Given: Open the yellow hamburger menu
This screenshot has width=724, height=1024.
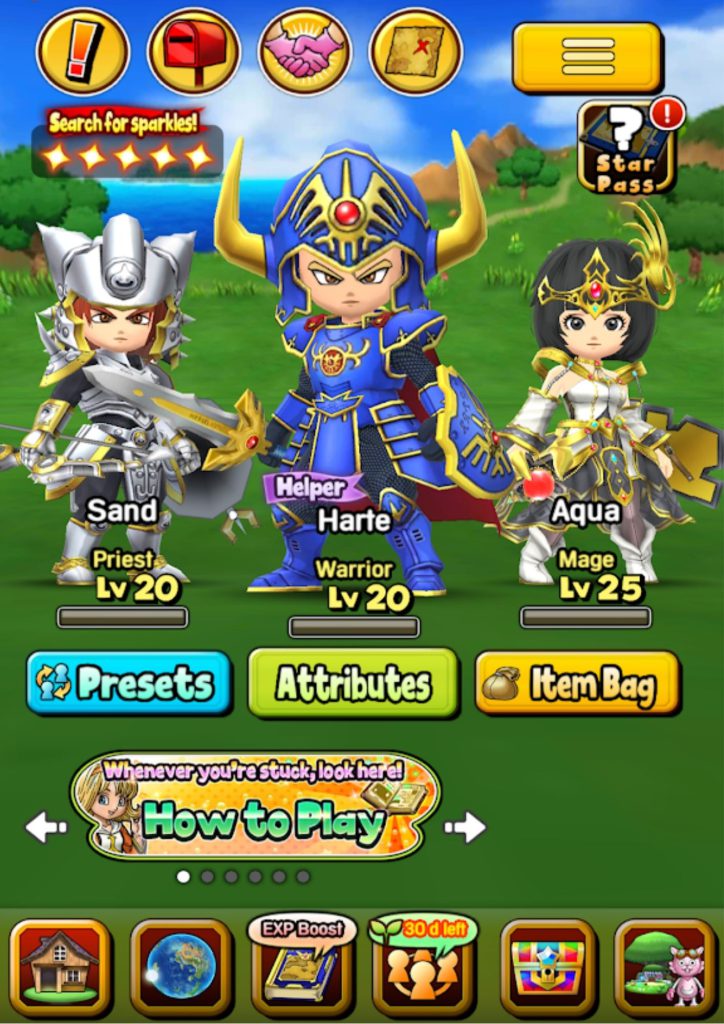Looking at the screenshot, I should point(587,56).
